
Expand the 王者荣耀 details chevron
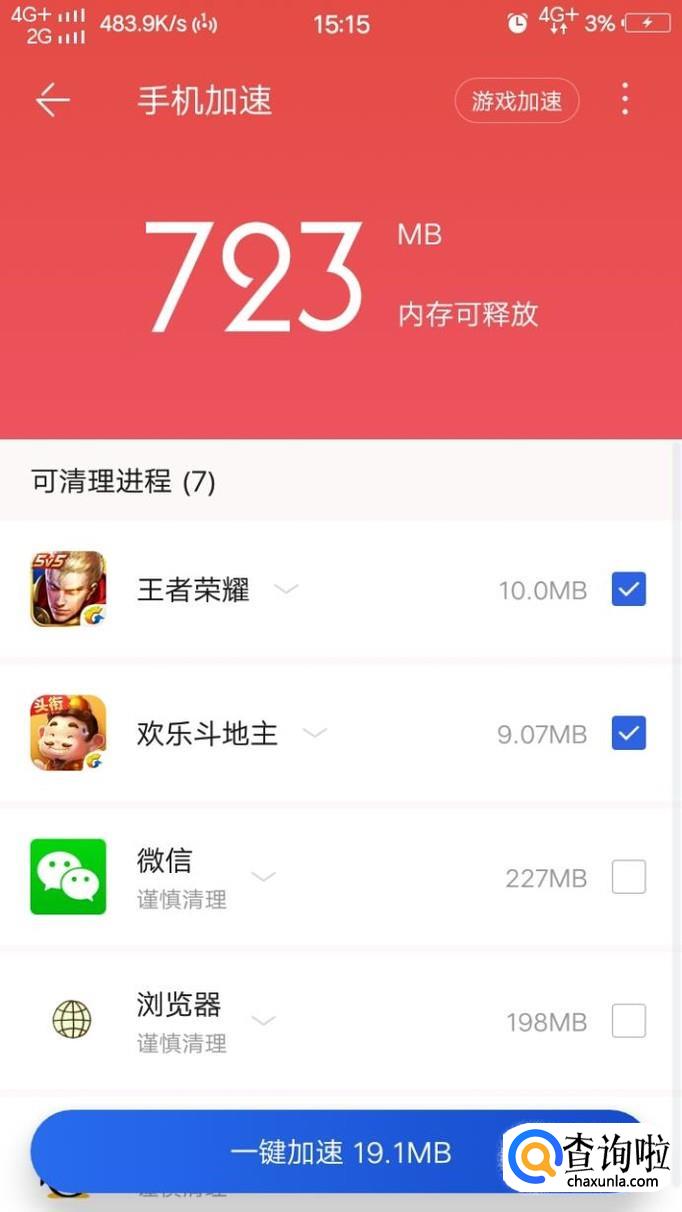(x=286, y=590)
